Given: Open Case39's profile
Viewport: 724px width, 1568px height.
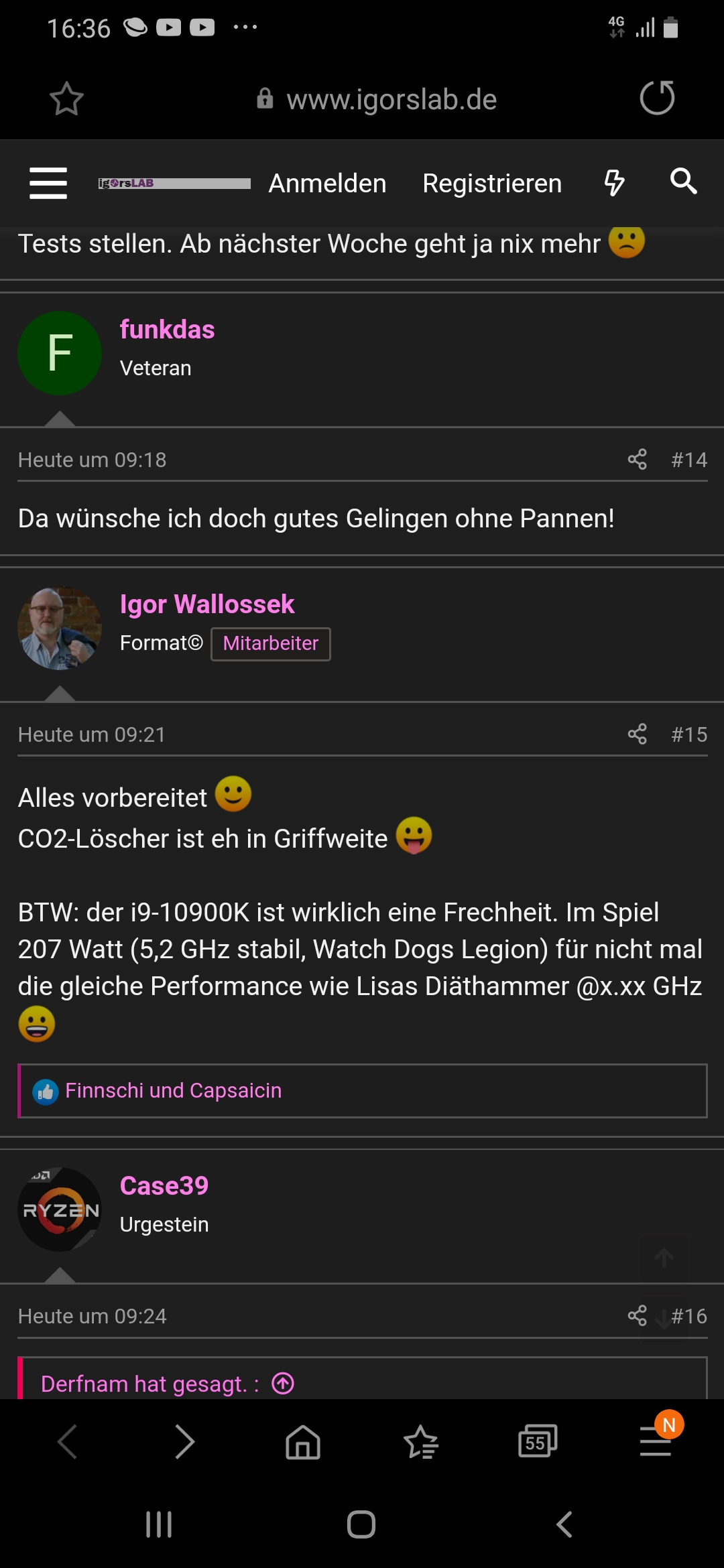Looking at the screenshot, I should (x=164, y=1186).
